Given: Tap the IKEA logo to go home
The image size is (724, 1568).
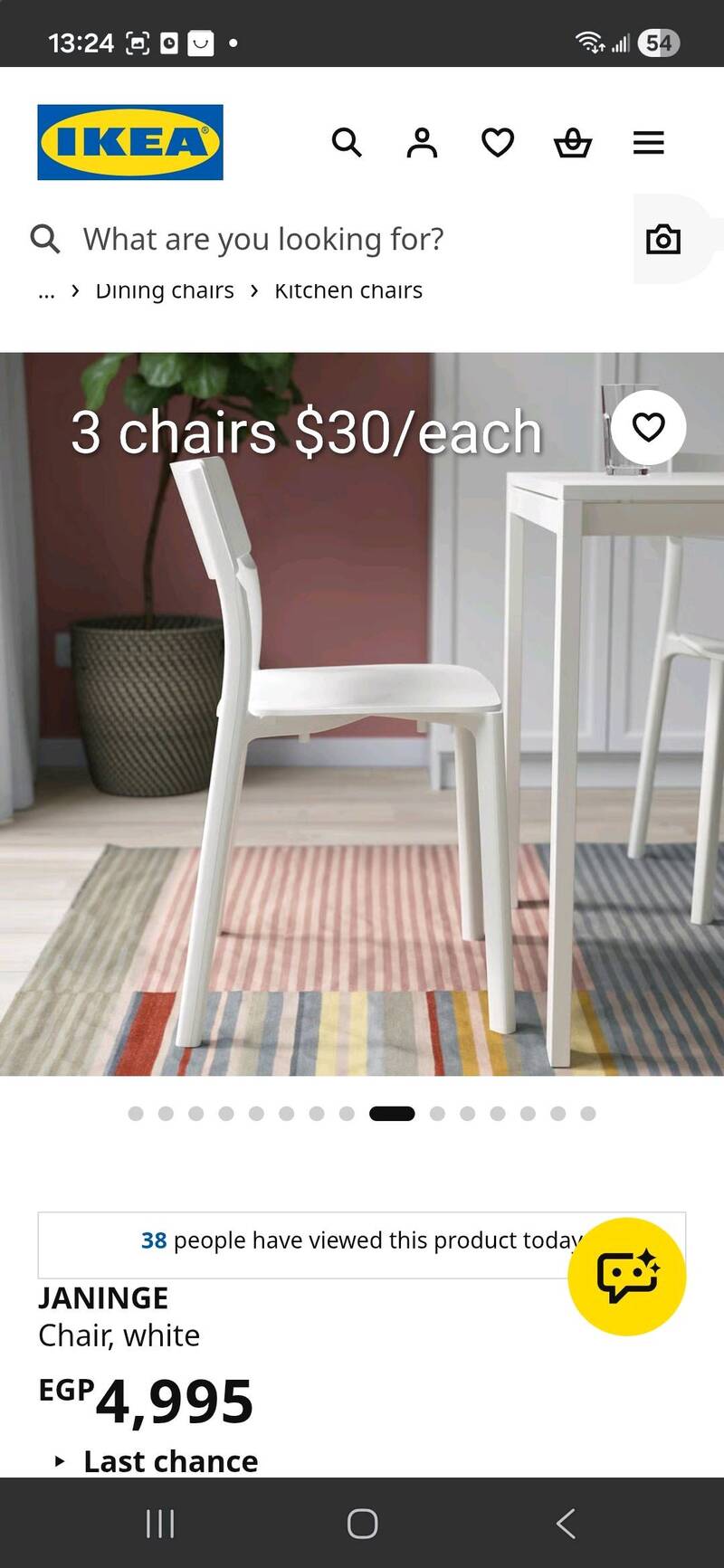Looking at the screenshot, I should (x=130, y=142).
